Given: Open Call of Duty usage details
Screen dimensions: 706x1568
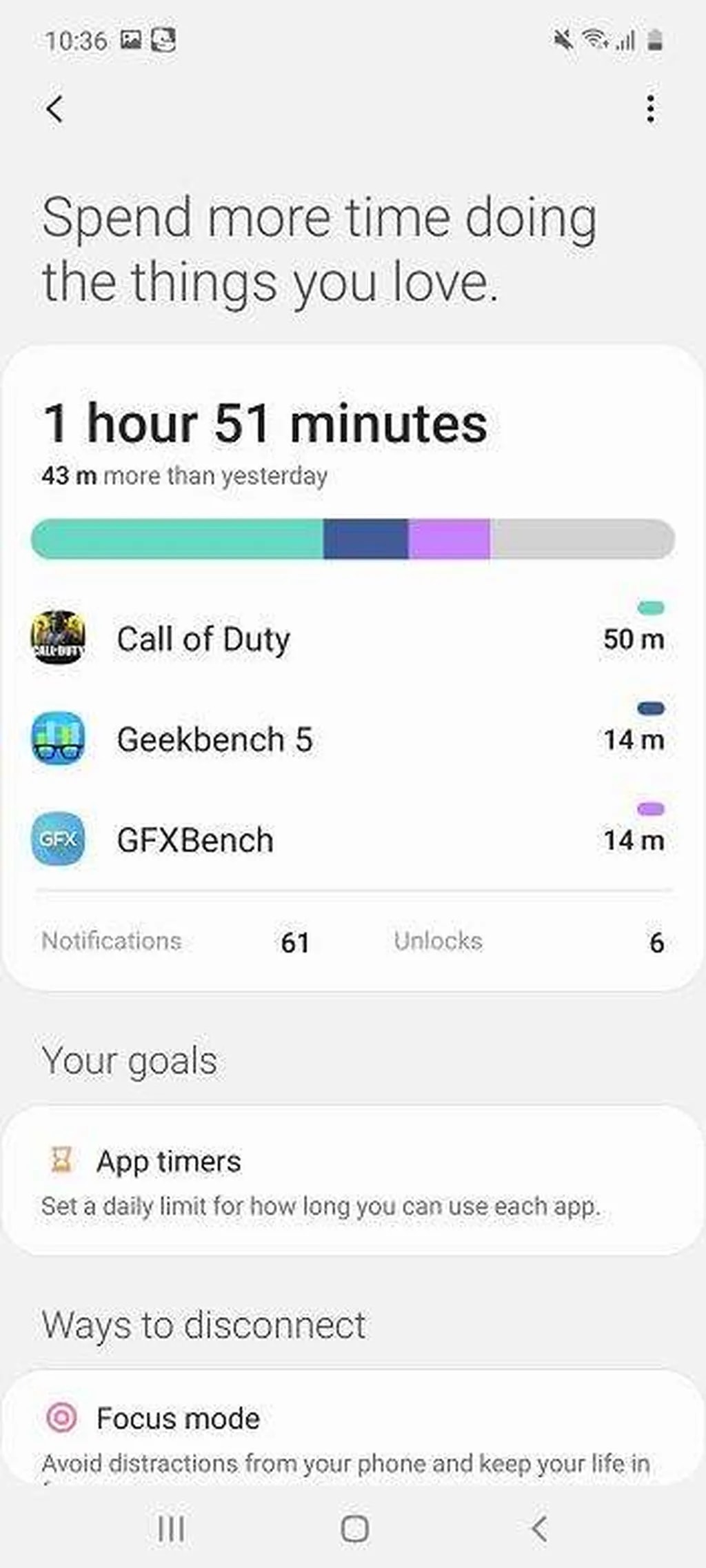Looking at the screenshot, I should coord(203,639).
